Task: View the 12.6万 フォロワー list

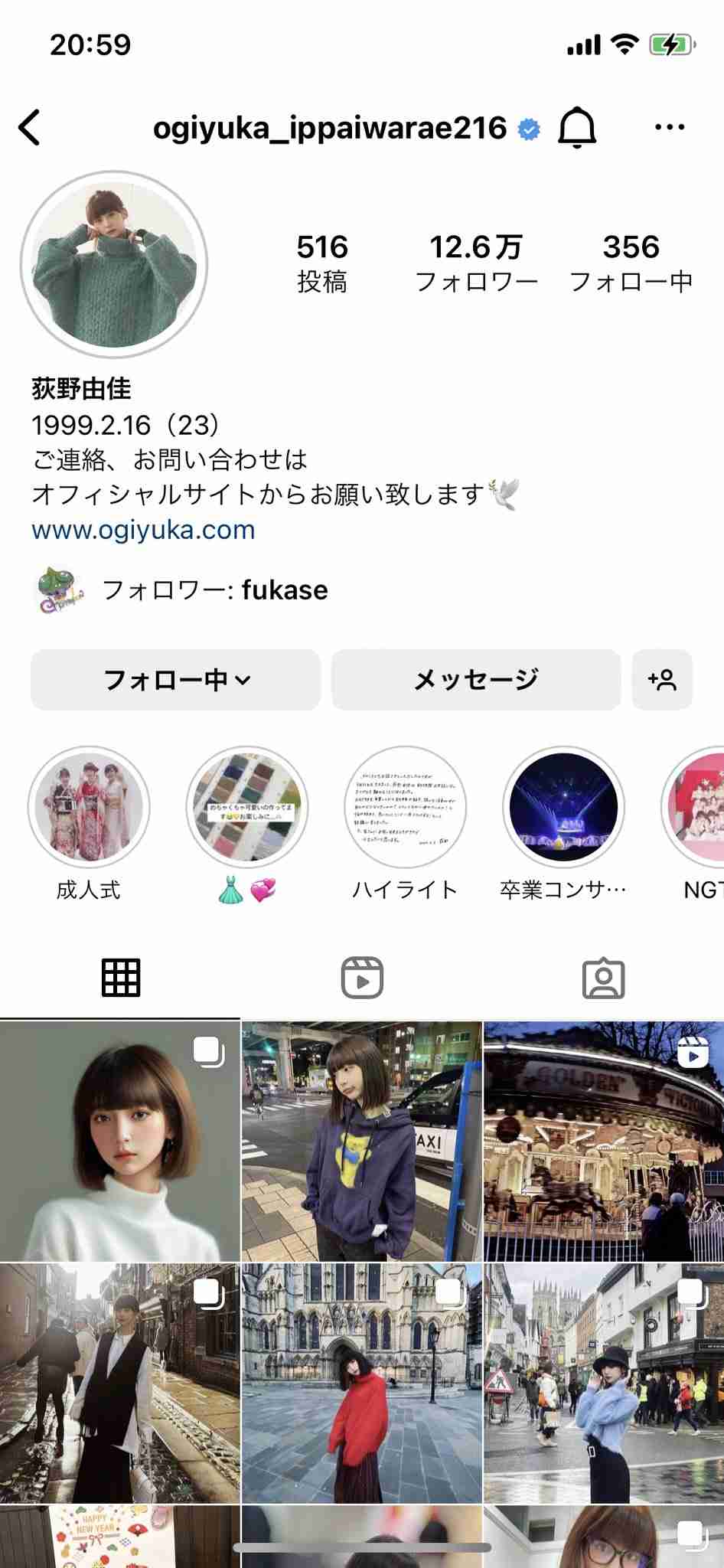Action: [x=475, y=263]
